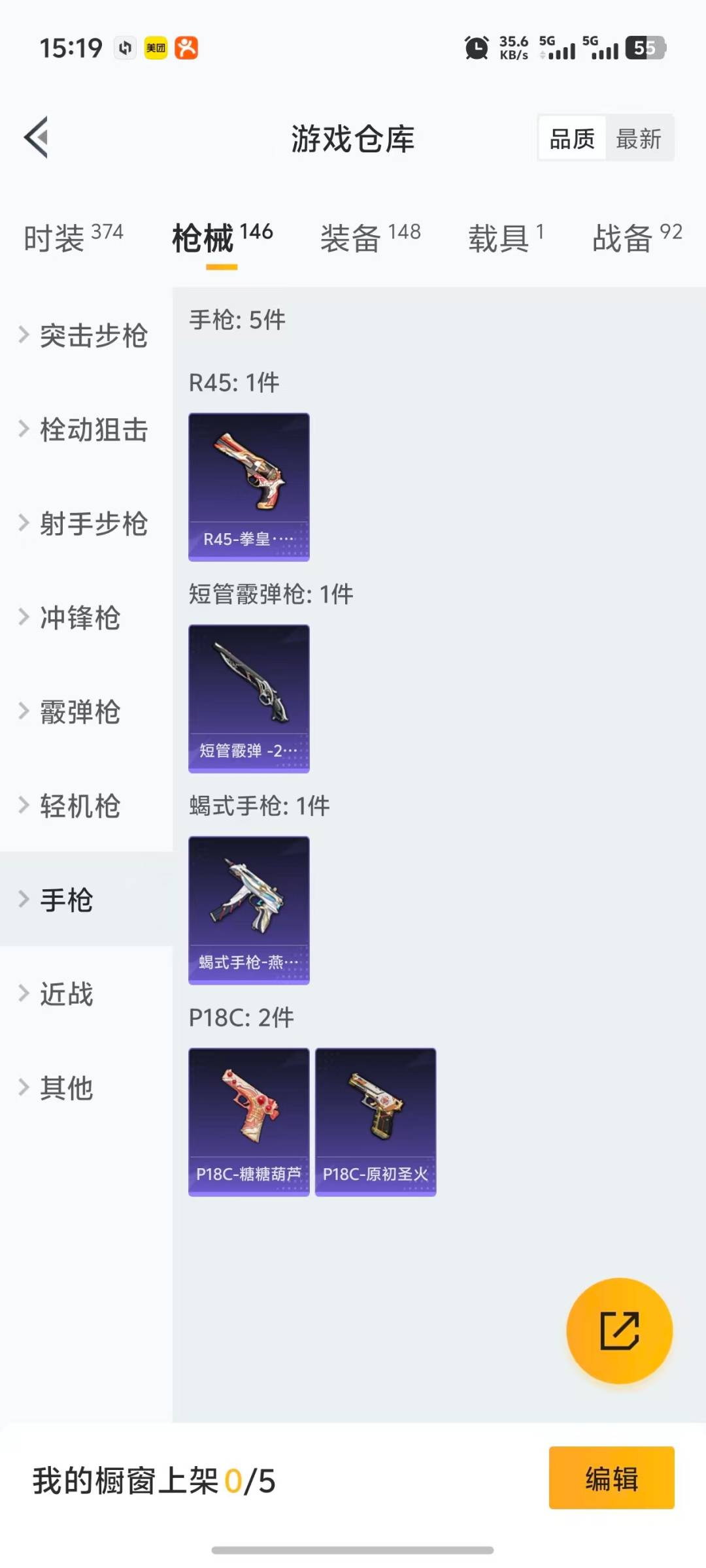
Task: Select the 短管霰弹 shotgun skin
Action: pos(248,698)
